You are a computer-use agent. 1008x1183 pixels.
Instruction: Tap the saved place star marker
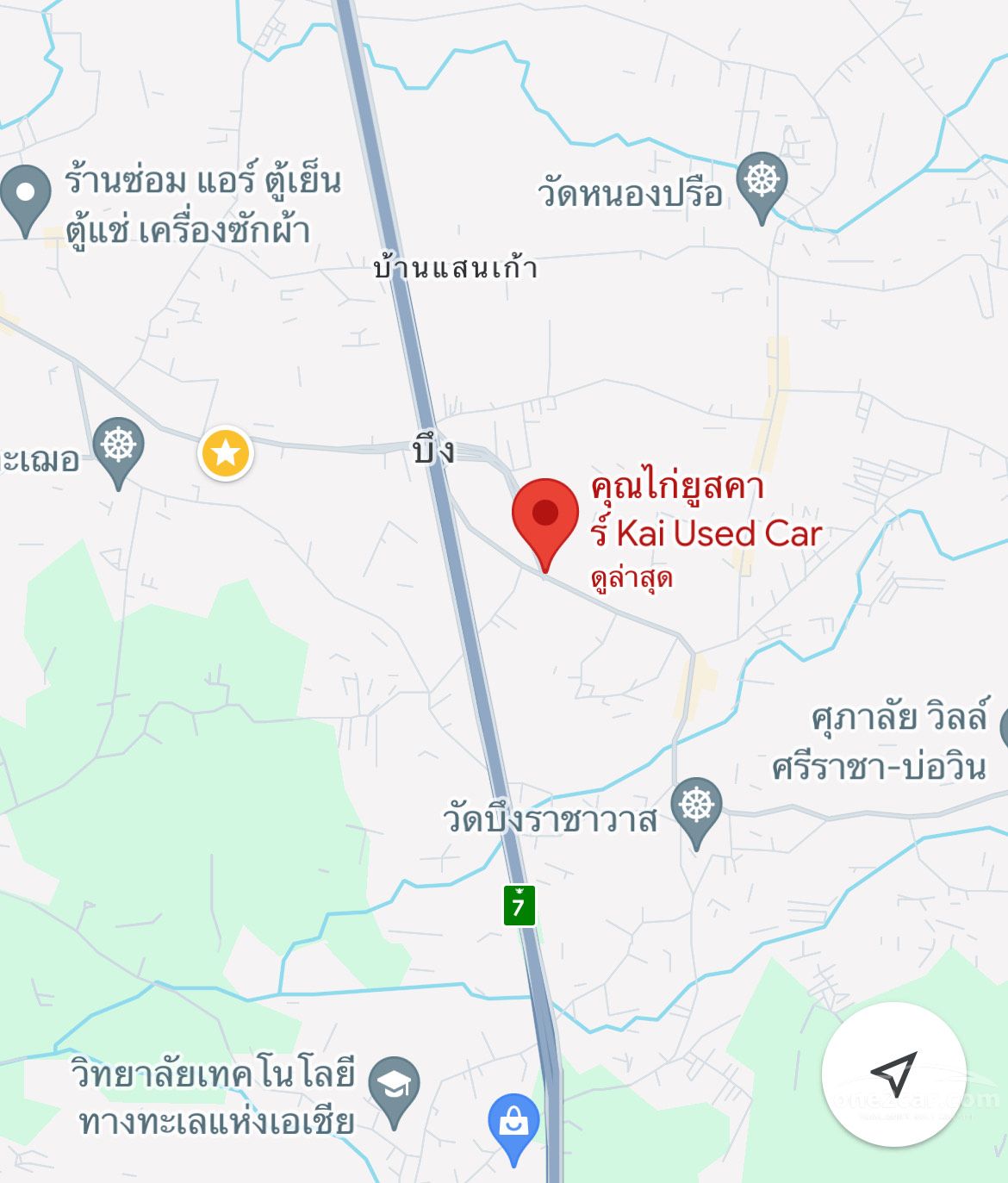pyautogui.click(x=226, y=452)
